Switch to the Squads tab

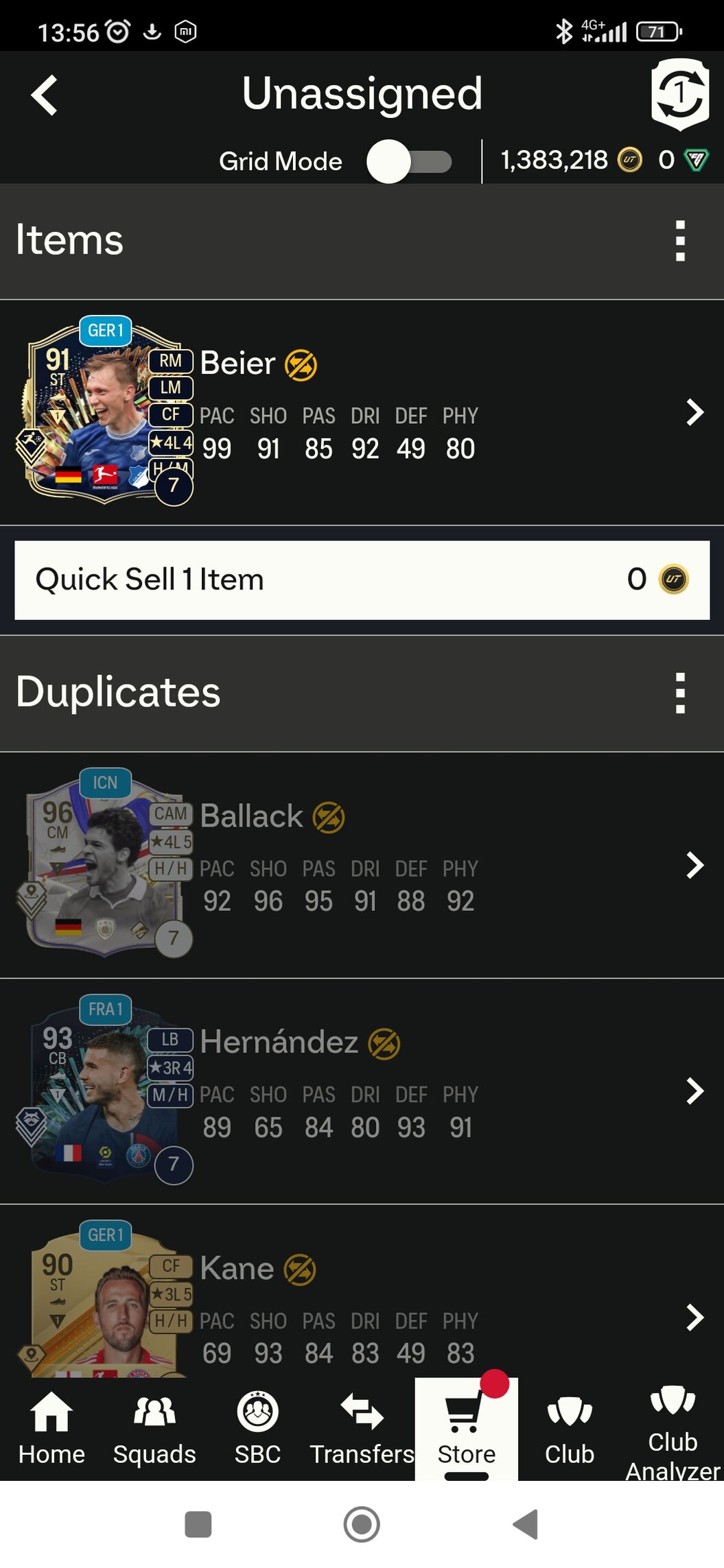point(154,1428)
